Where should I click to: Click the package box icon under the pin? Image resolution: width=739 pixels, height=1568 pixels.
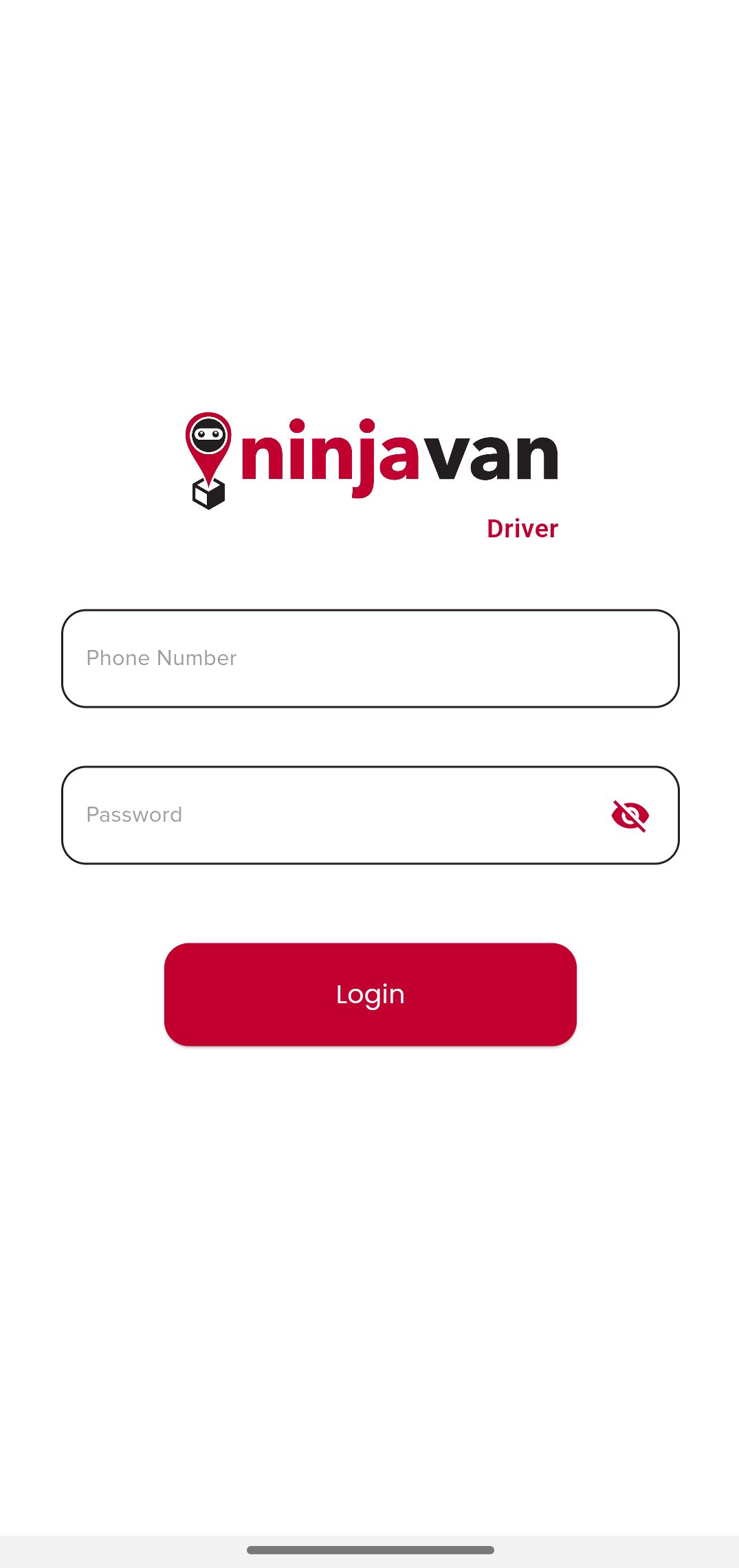(x=208, y=495)
